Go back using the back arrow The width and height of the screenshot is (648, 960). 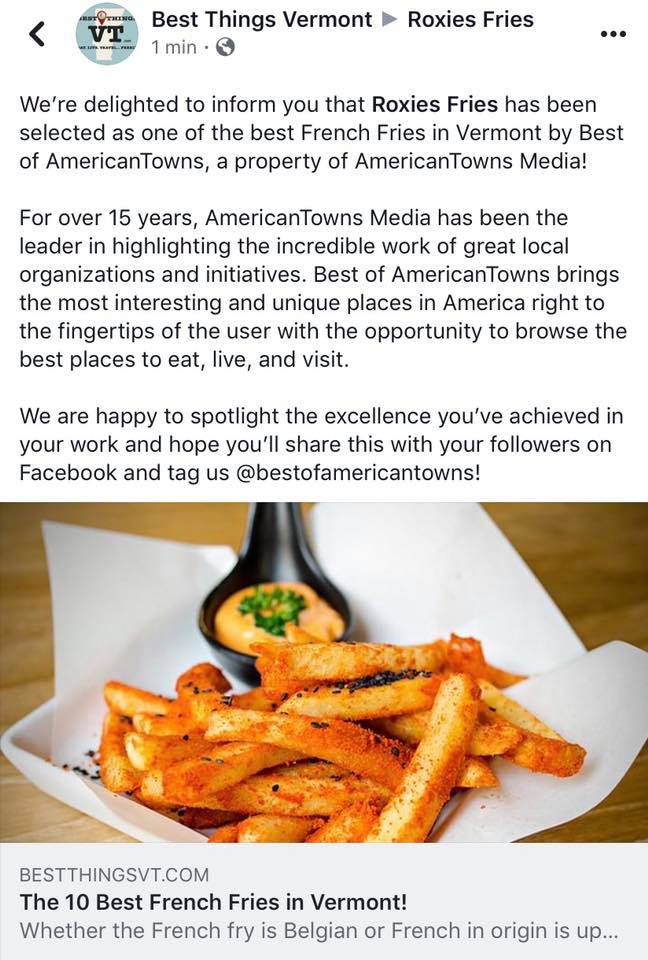pos(37,34)
